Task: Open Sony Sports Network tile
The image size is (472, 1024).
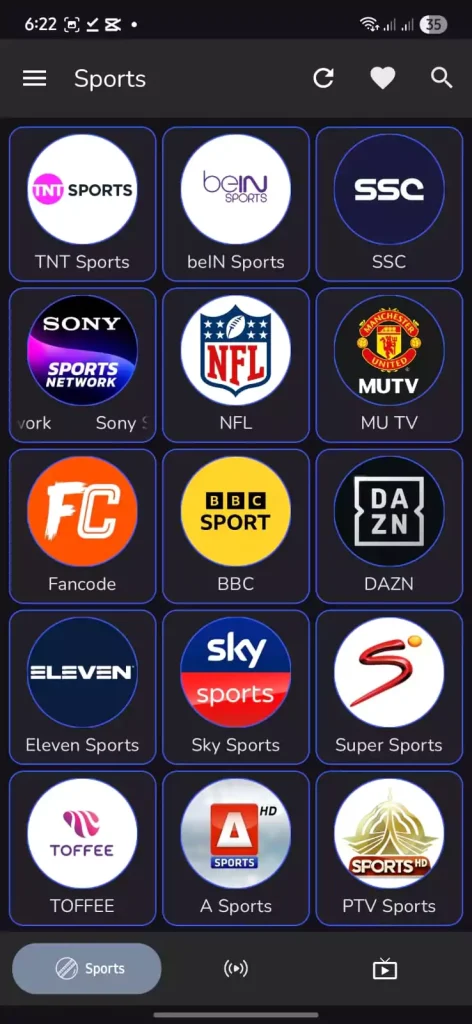Action: [82, 365]
